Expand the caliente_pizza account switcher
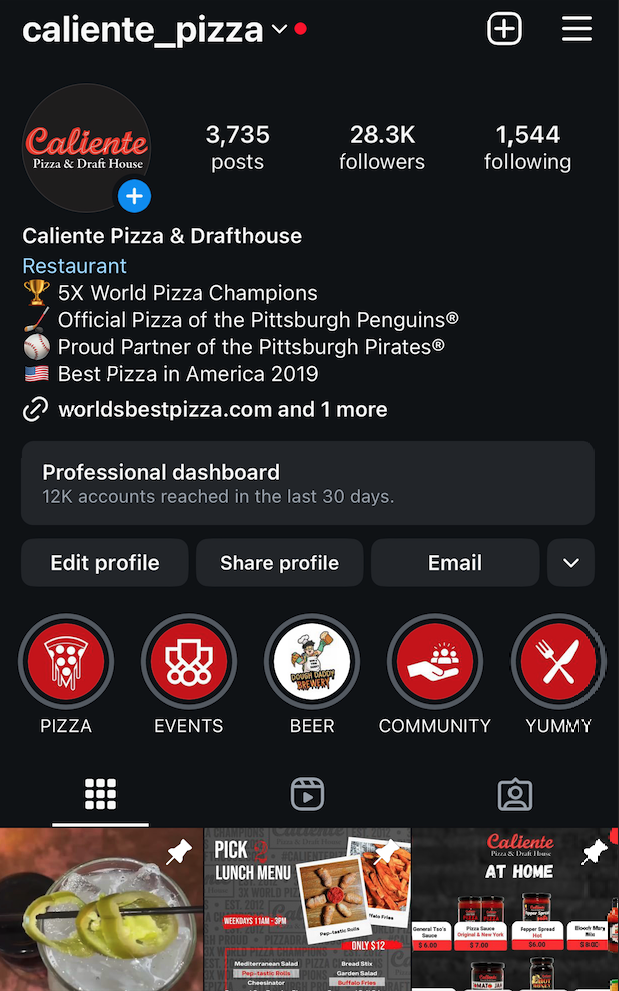The height and width of the screenshot is (991, 619). [280, 30]
